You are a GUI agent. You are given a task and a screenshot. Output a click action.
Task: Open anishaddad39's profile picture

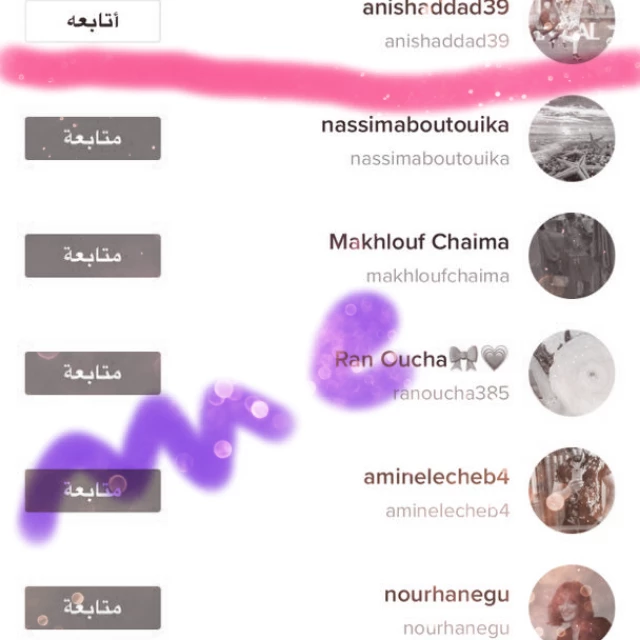(x=572, y=24)
